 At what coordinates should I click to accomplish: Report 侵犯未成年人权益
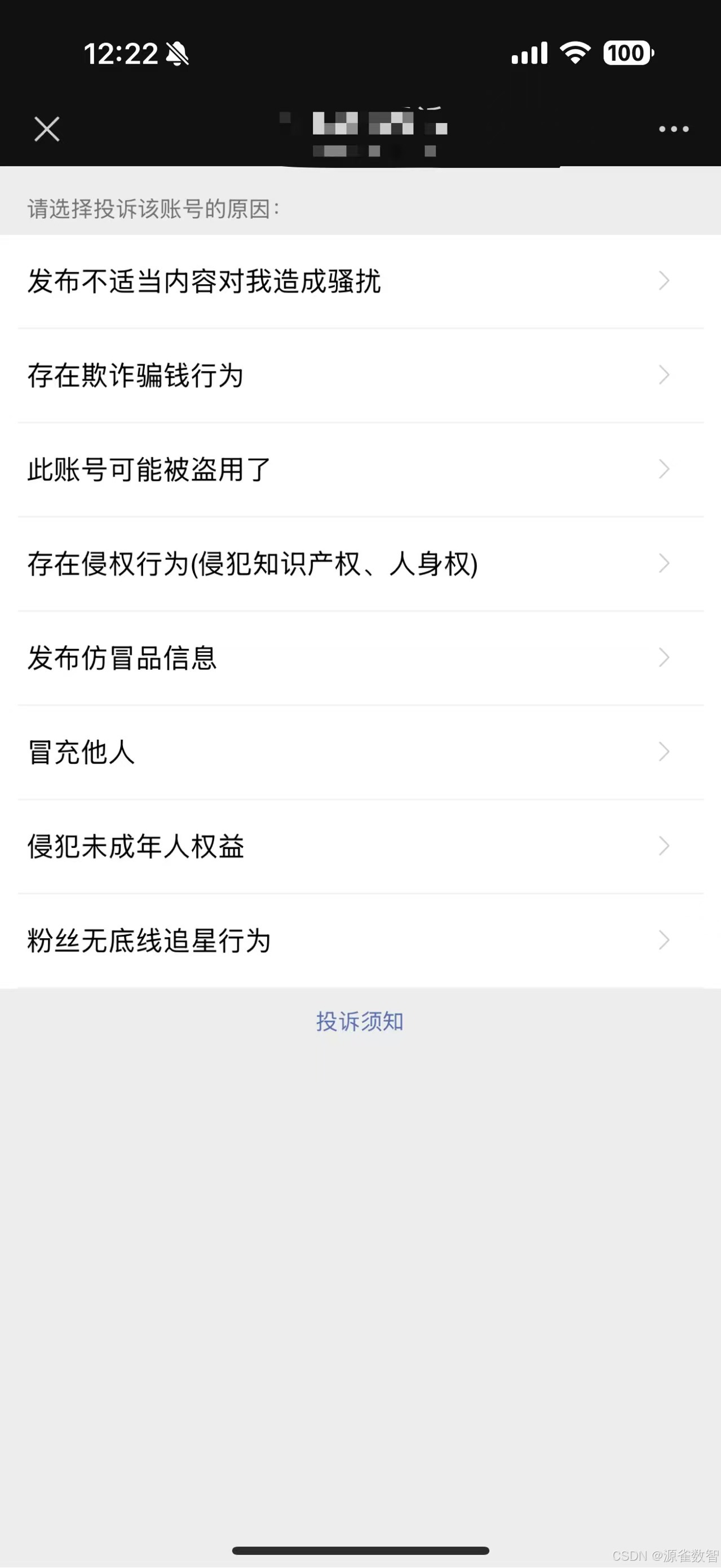[x=360, y=847]
